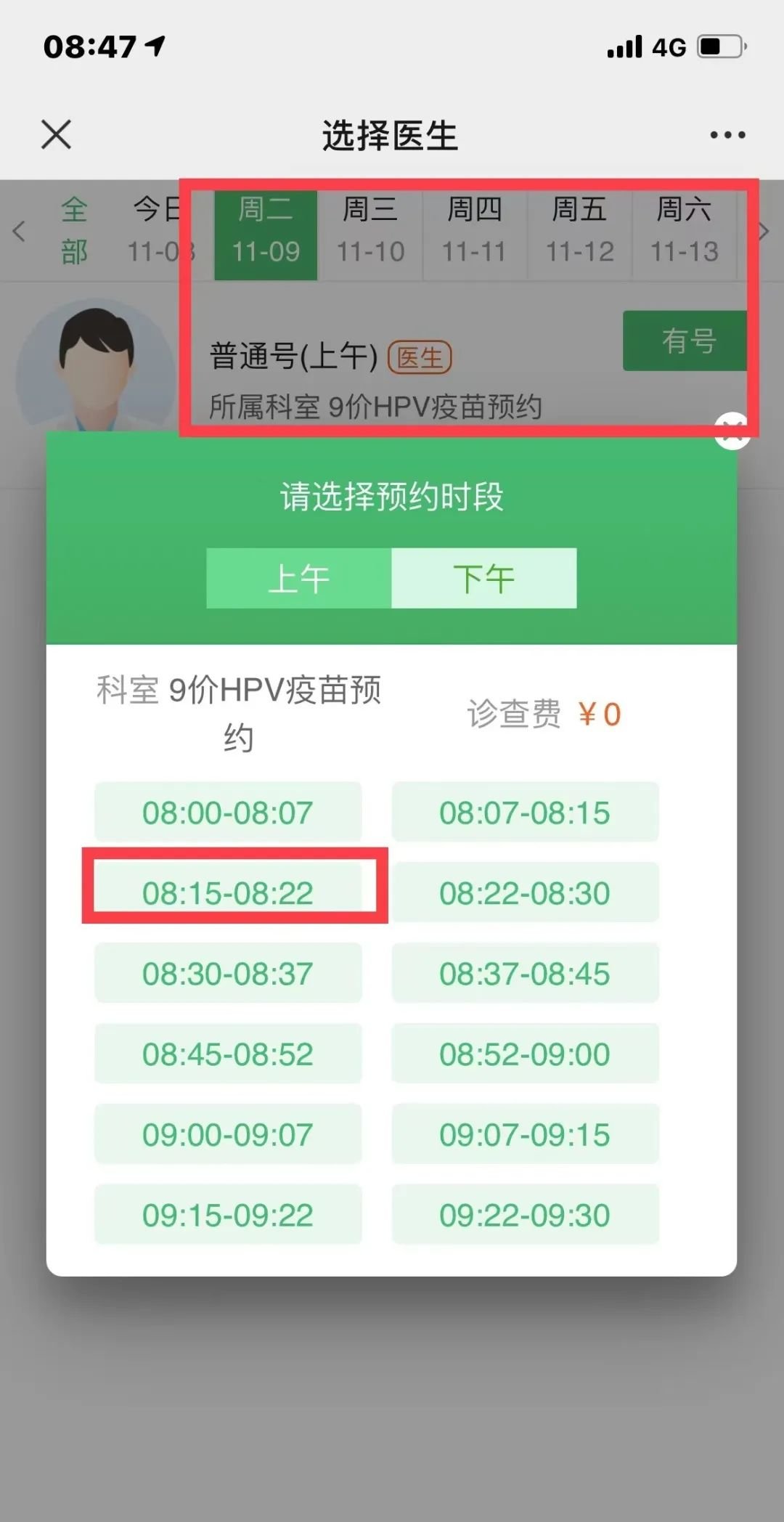Viewport: 784px width, 1522px height.
Task: Select the 09:00-09:07 time slot
Action: [x=228, y=1134]
